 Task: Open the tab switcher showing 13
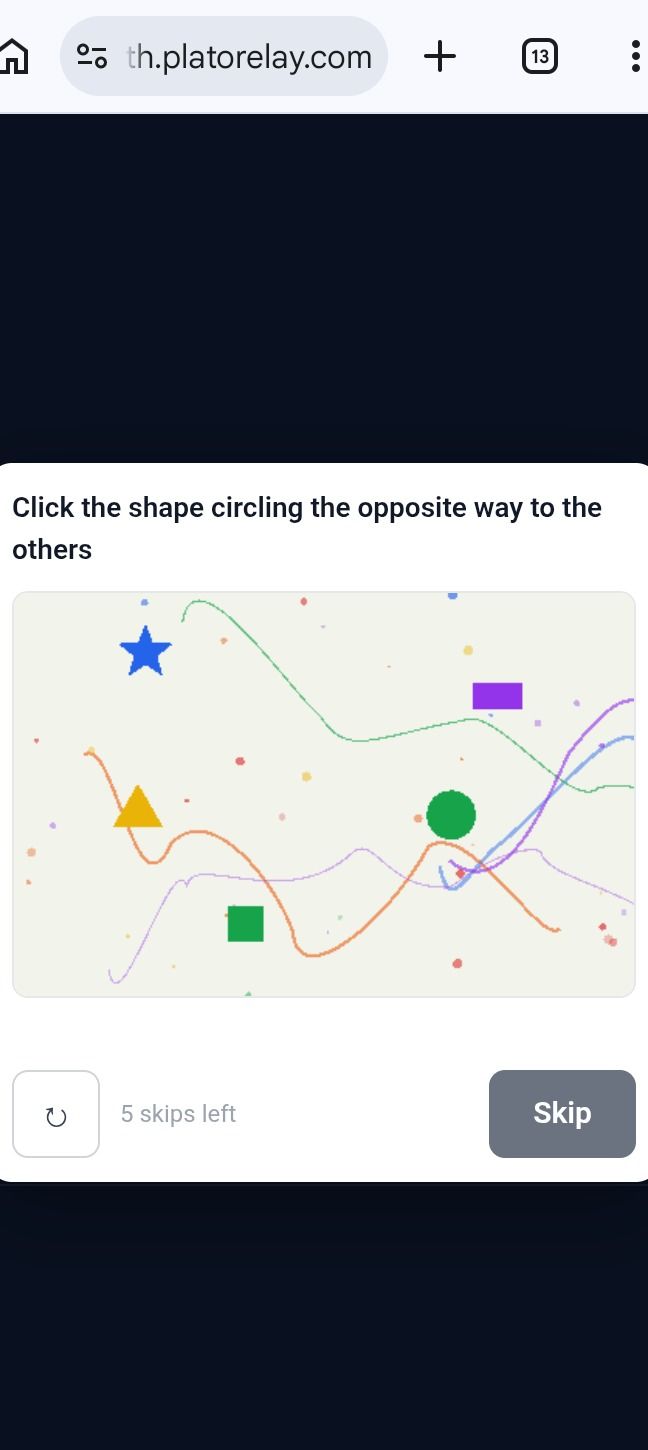(539, 56)
